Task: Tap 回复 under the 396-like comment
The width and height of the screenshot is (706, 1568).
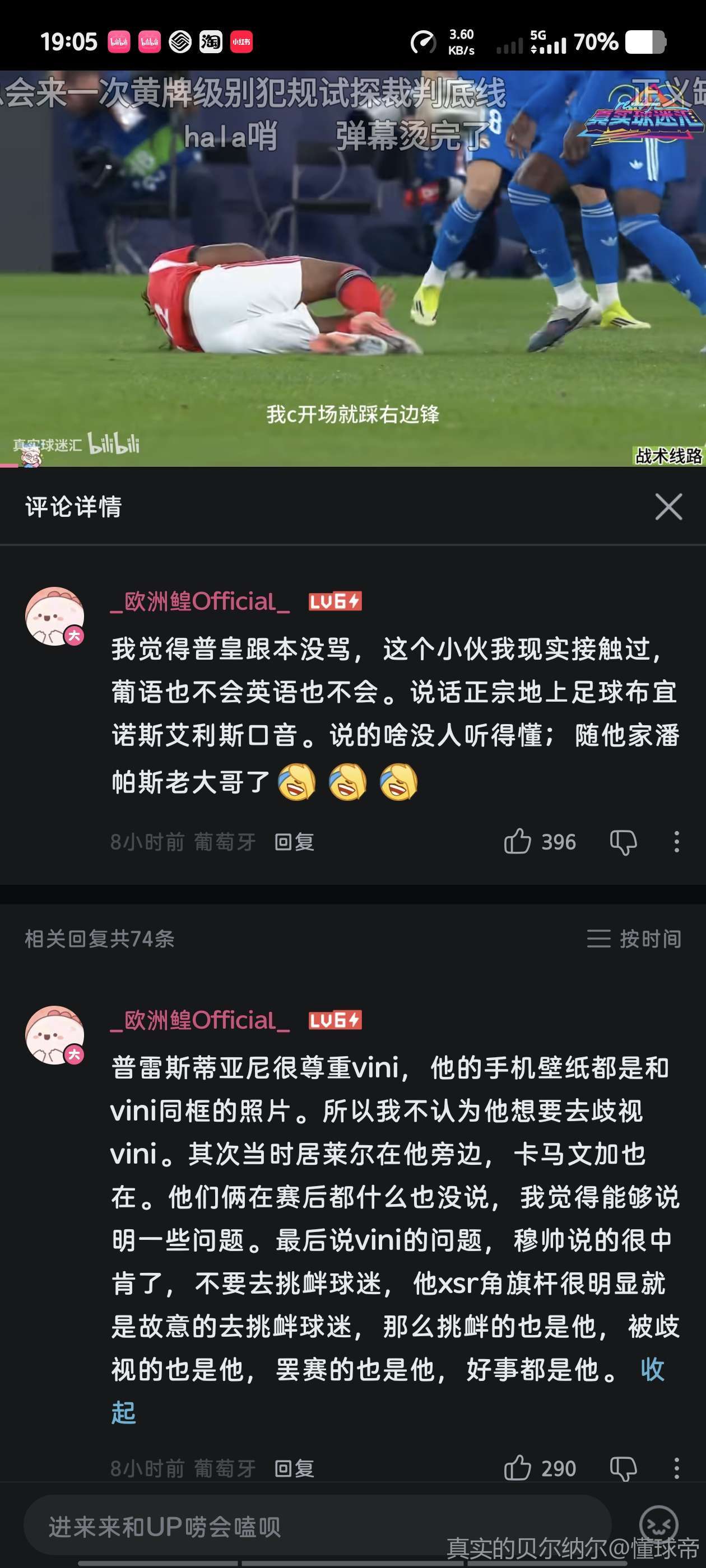Action: (294, 842)
